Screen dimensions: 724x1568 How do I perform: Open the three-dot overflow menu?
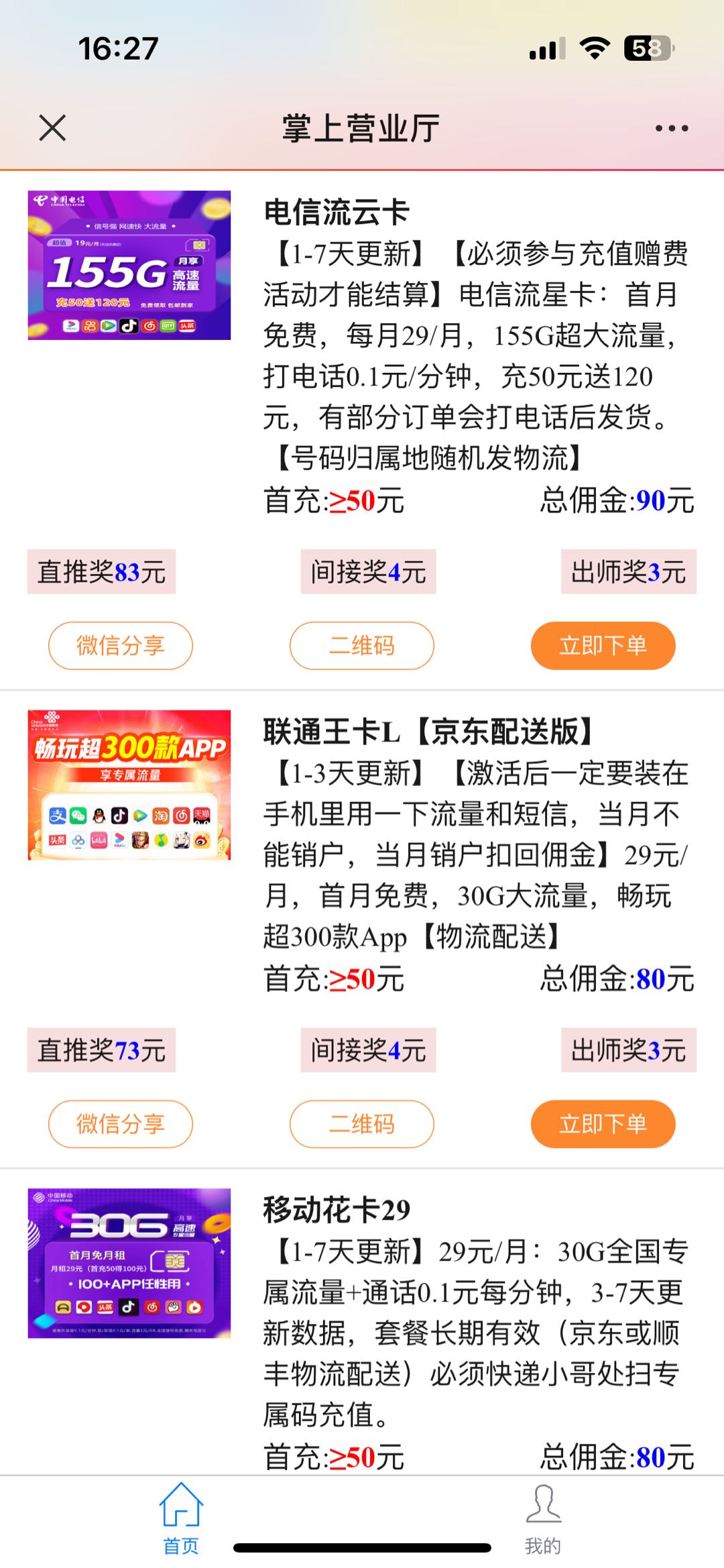tap(672, 128)
